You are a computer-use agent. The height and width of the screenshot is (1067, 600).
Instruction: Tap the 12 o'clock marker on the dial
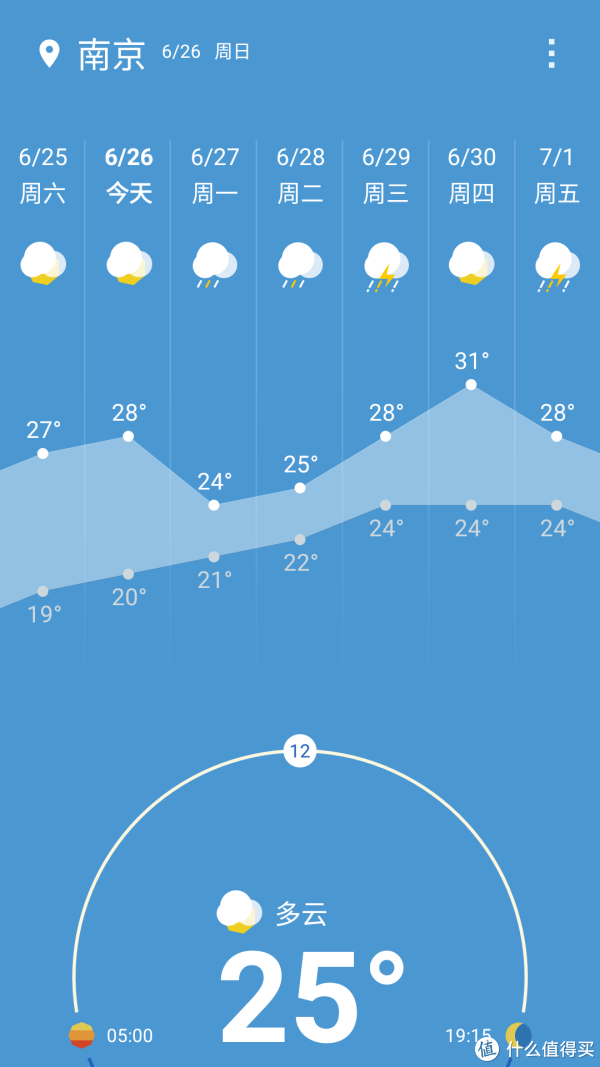coord(300,751)
